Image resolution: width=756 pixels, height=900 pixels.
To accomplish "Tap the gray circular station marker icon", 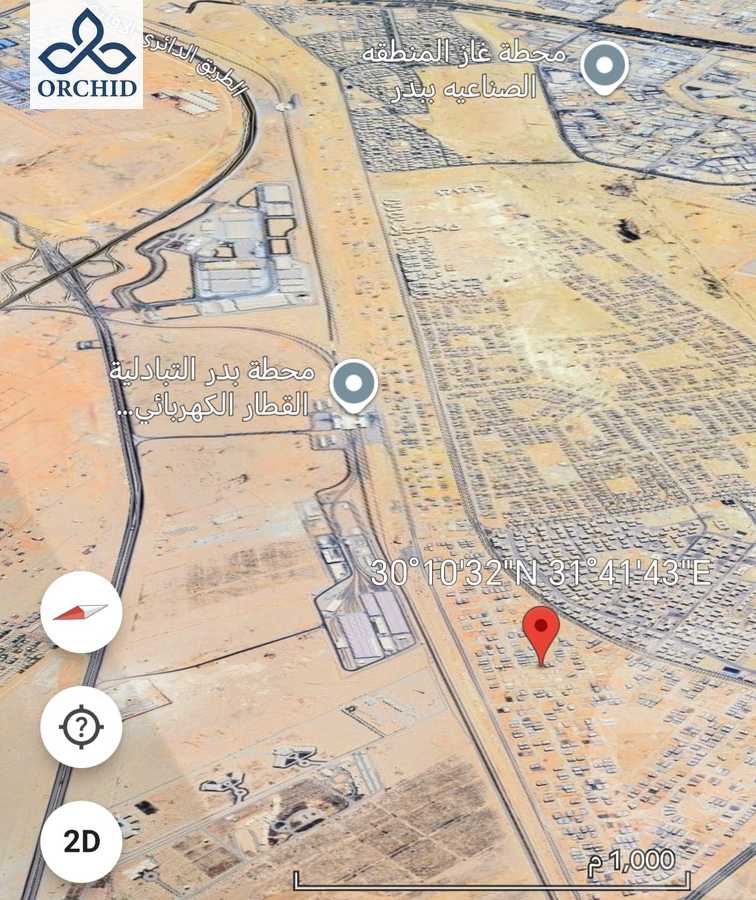I will 351,382.
